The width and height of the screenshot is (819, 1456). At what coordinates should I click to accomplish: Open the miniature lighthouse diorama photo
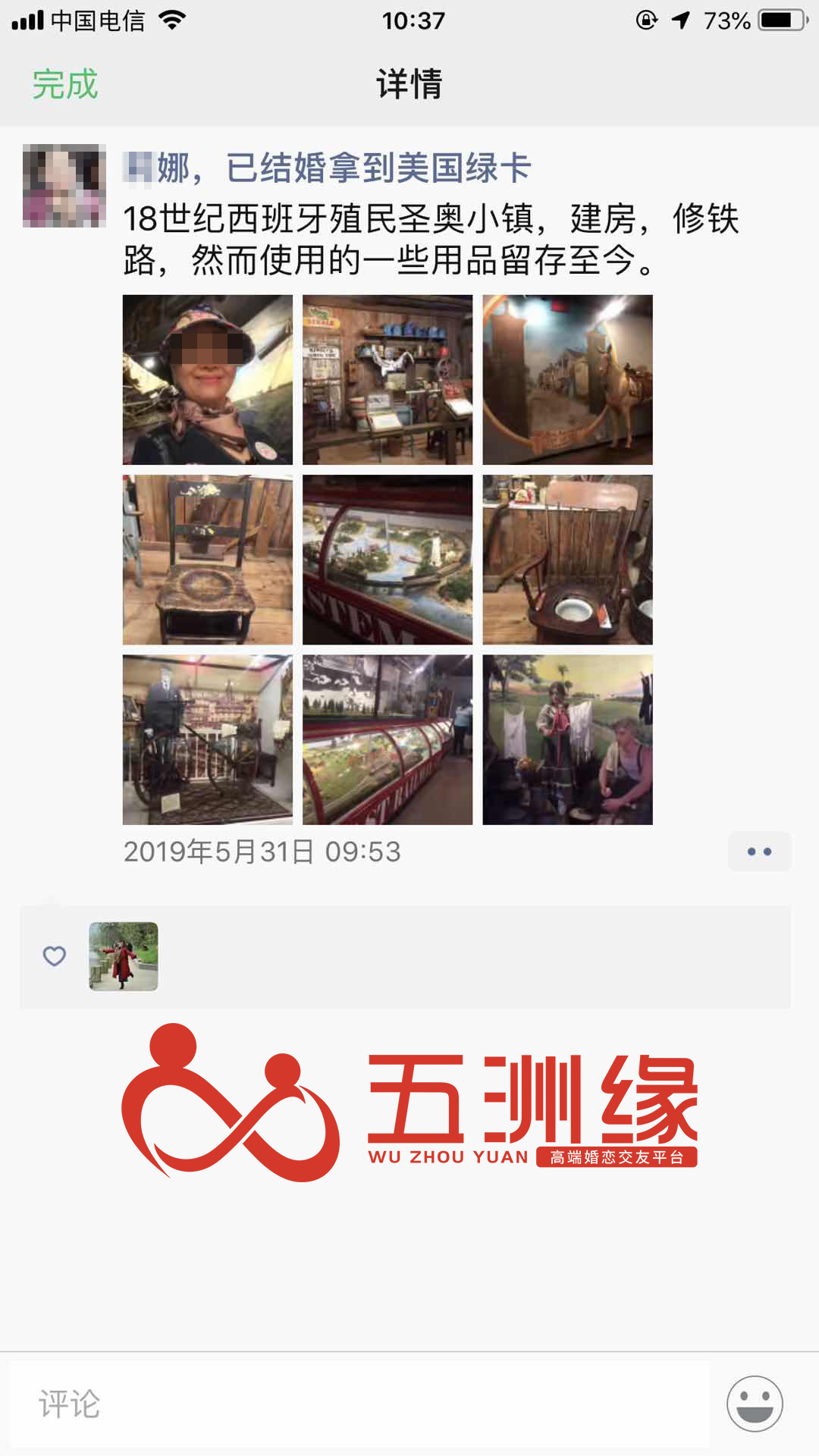pyautogui.click(x=387, y=560)
